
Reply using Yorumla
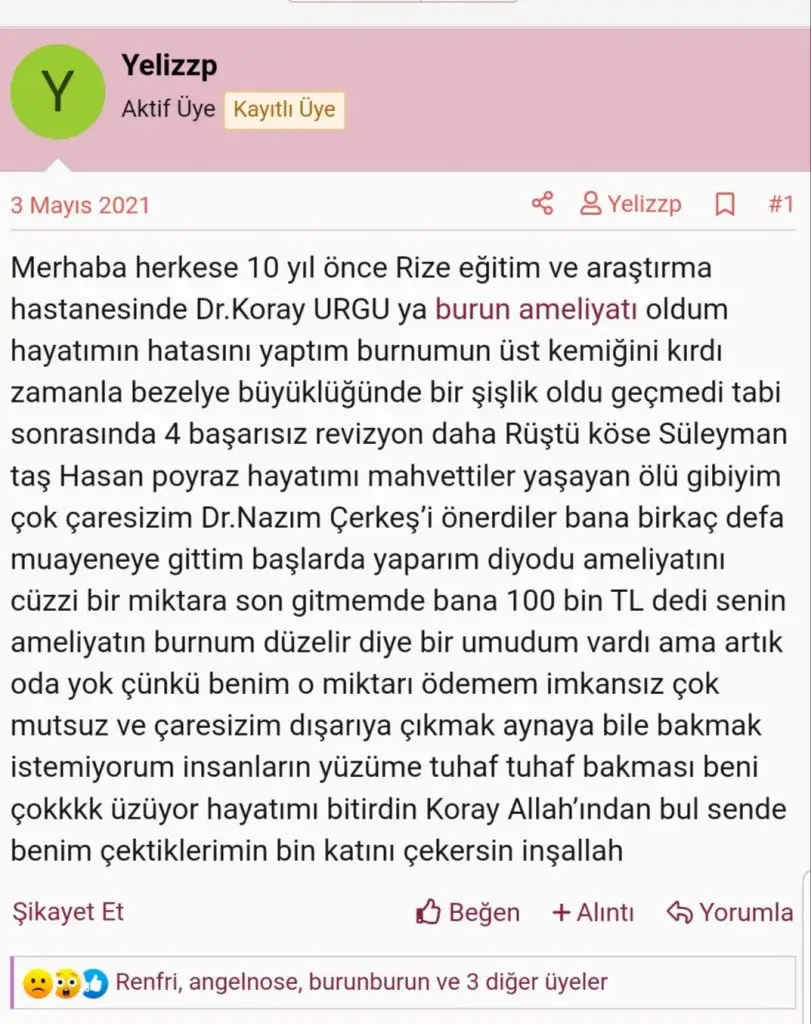[x=730, y=912]
